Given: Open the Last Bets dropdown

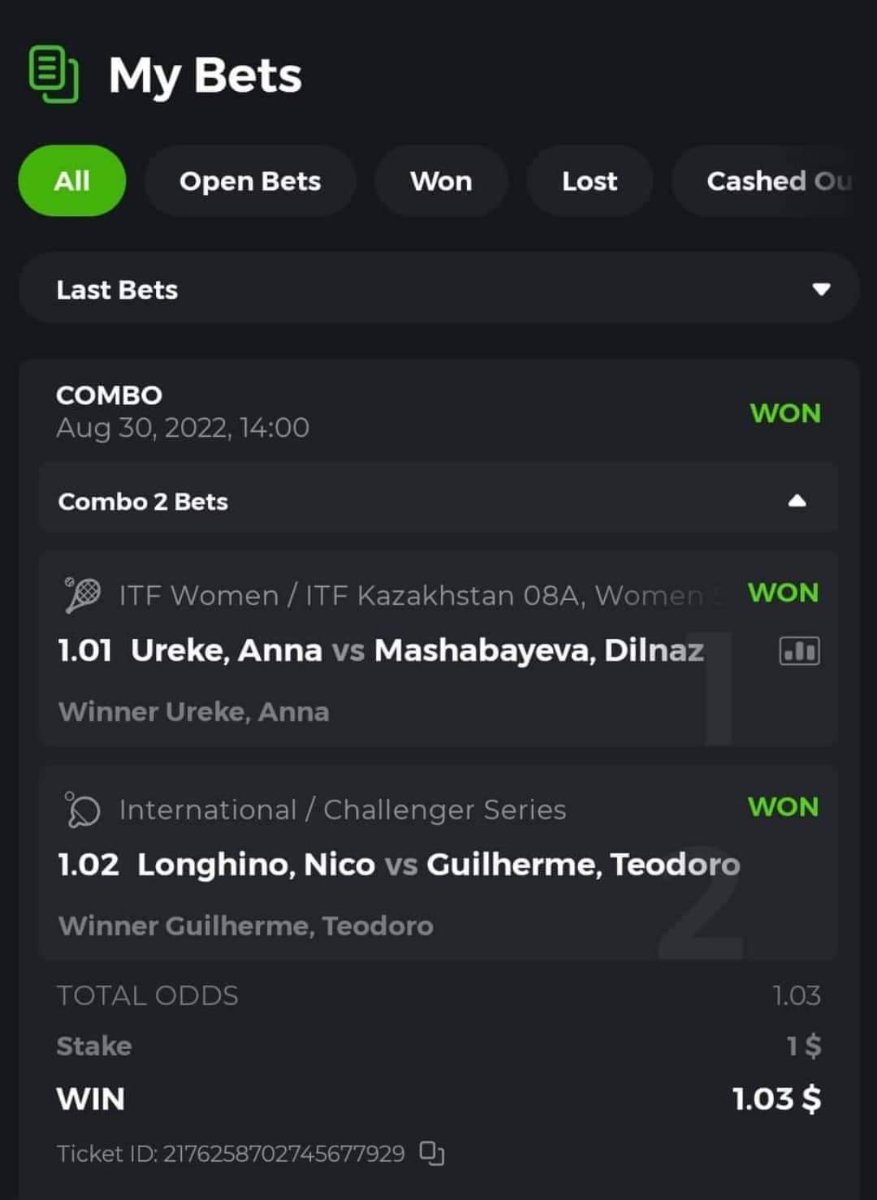Looking at the screenshot, I should (x=438, y=290).
